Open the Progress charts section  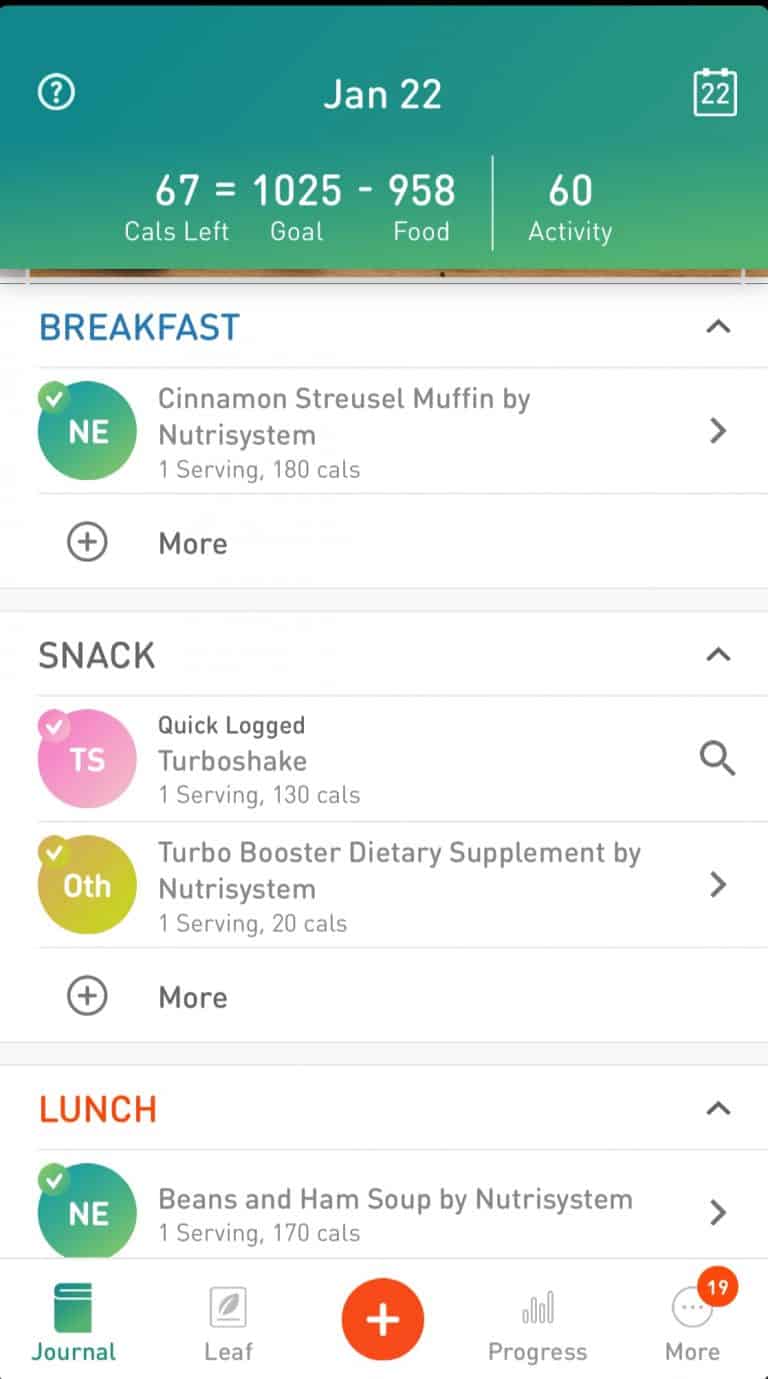pyautogui.click(x=537, y=1320)
